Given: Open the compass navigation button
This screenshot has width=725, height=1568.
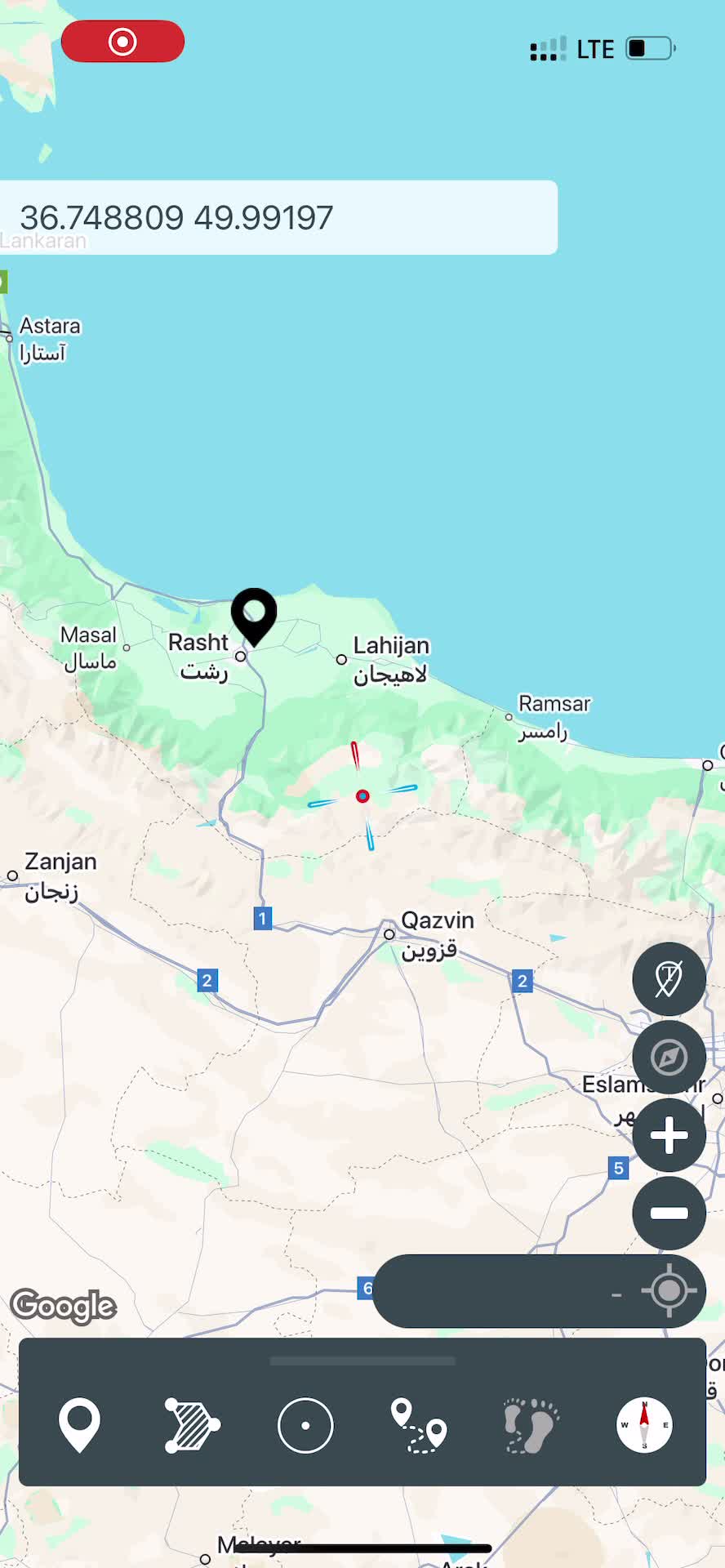Looking at the screenshot, I should pos(669,1058).
